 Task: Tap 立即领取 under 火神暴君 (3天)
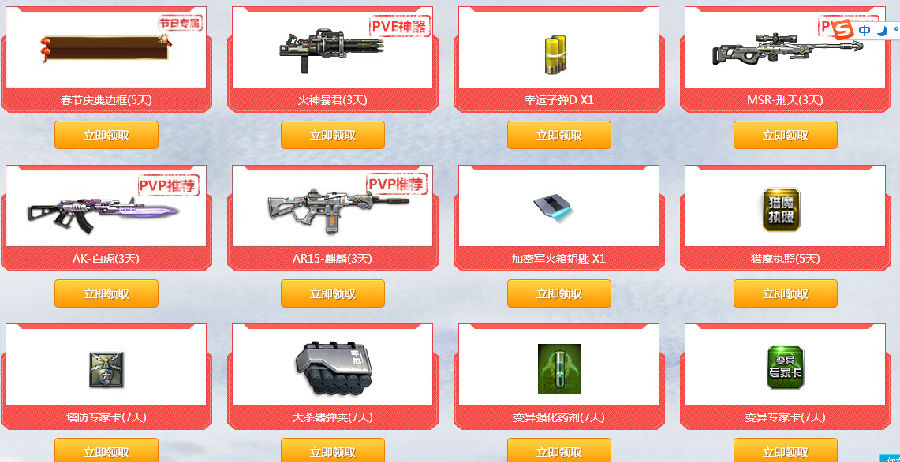coord(332,135)
